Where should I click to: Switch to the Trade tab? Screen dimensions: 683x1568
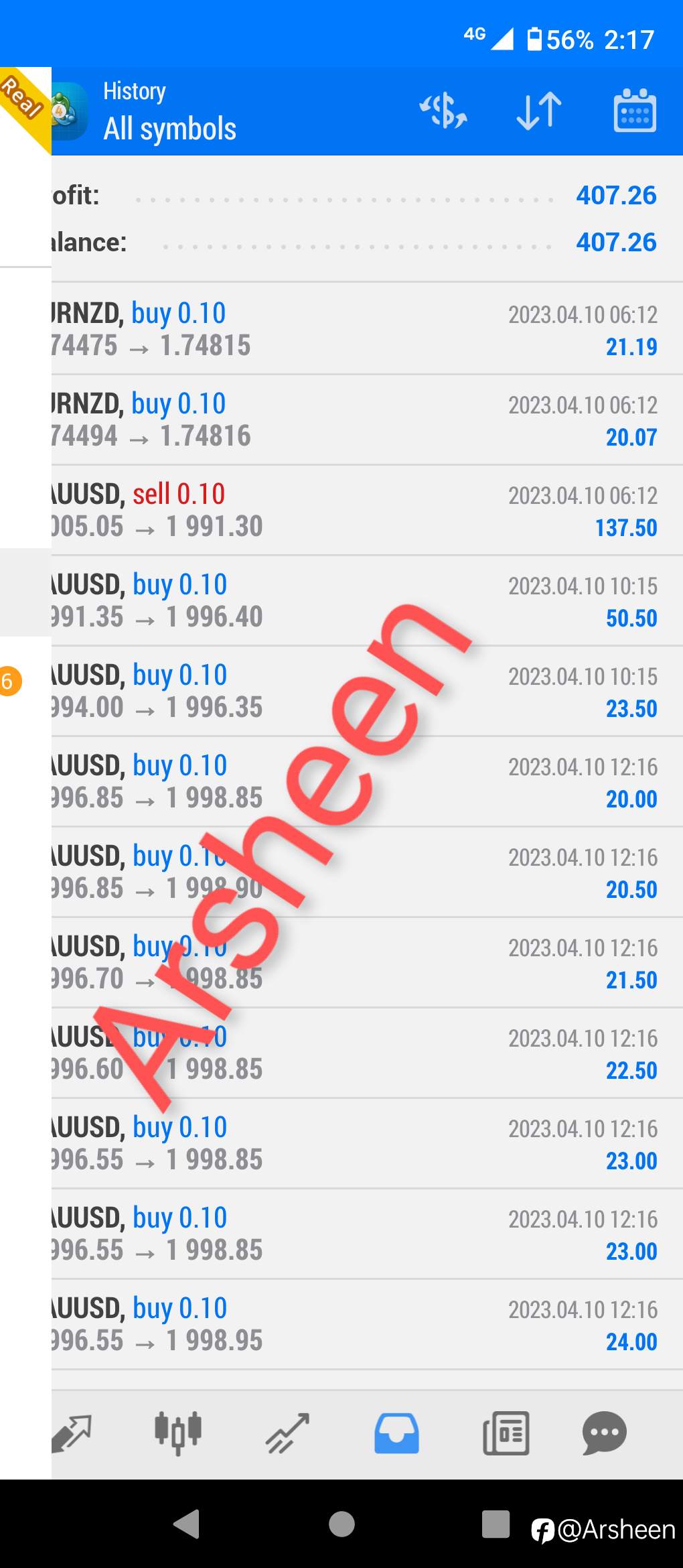[287, 1433]
